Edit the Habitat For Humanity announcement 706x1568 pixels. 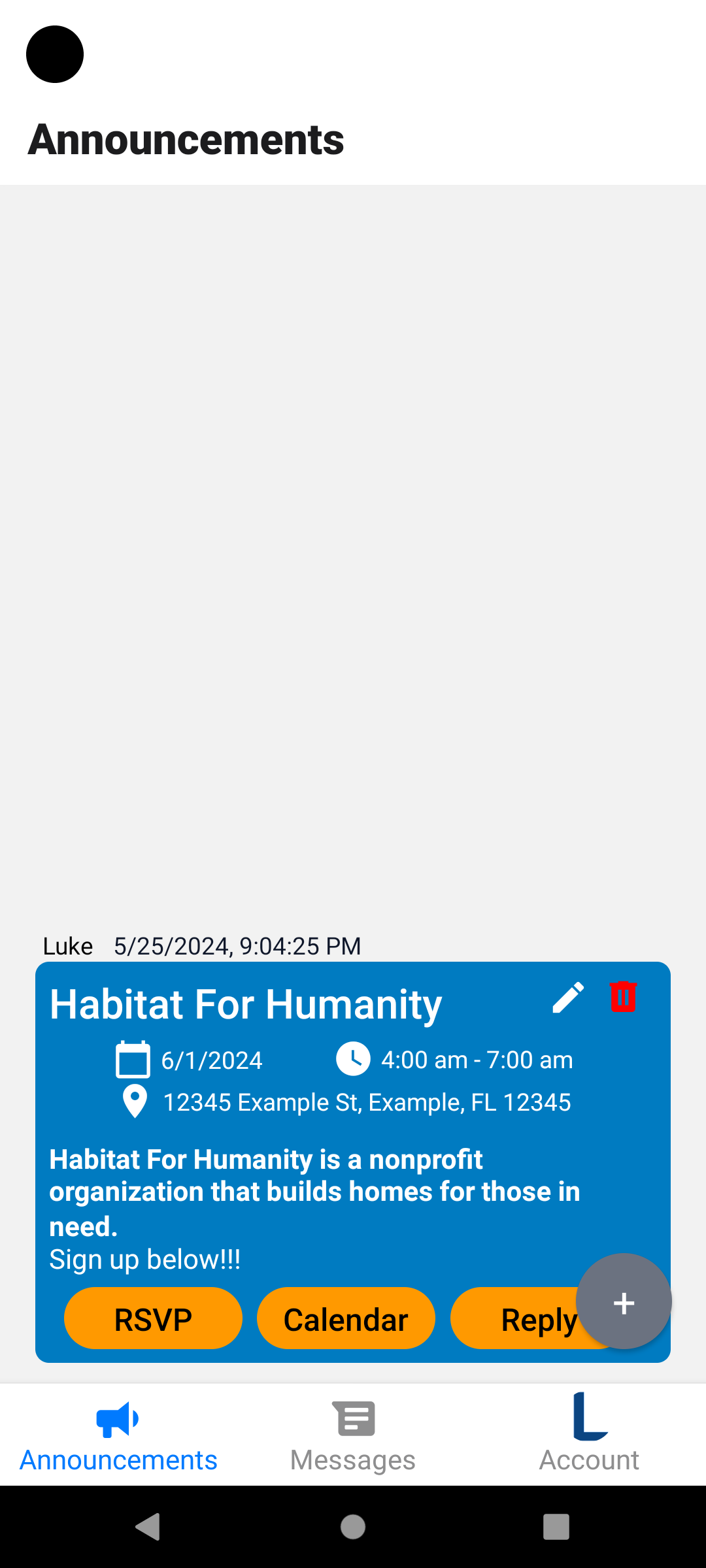pos(567,998)
